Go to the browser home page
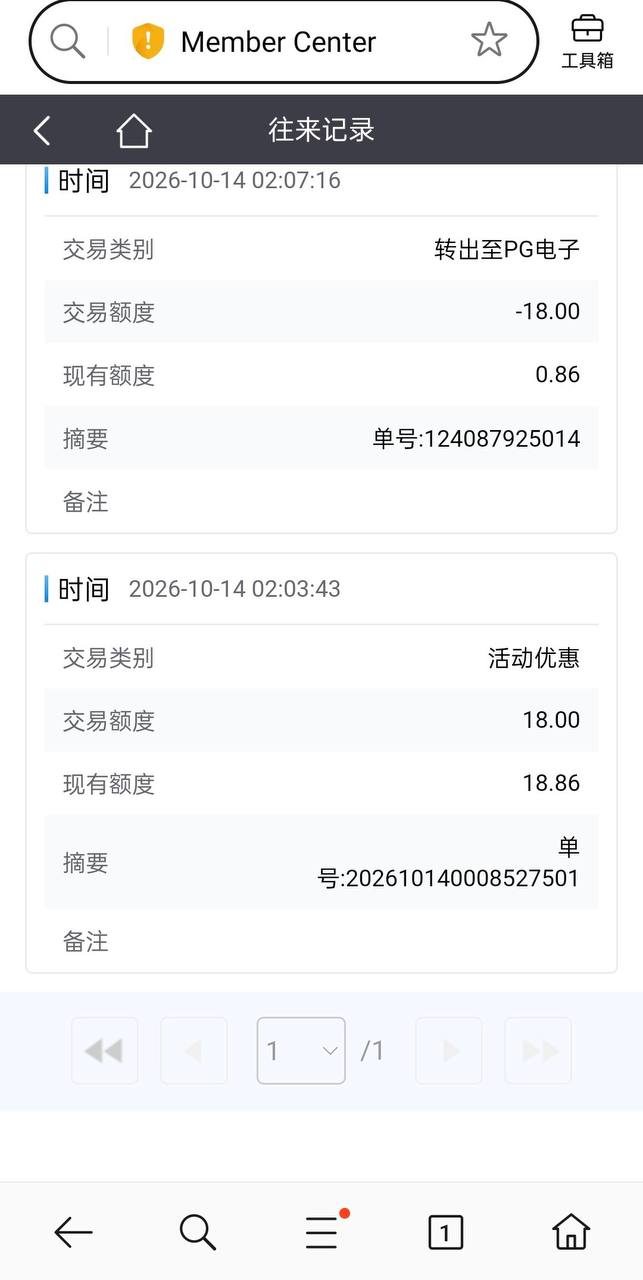The width and height of the screenshot is (643, 1280). coord(571,1232)
